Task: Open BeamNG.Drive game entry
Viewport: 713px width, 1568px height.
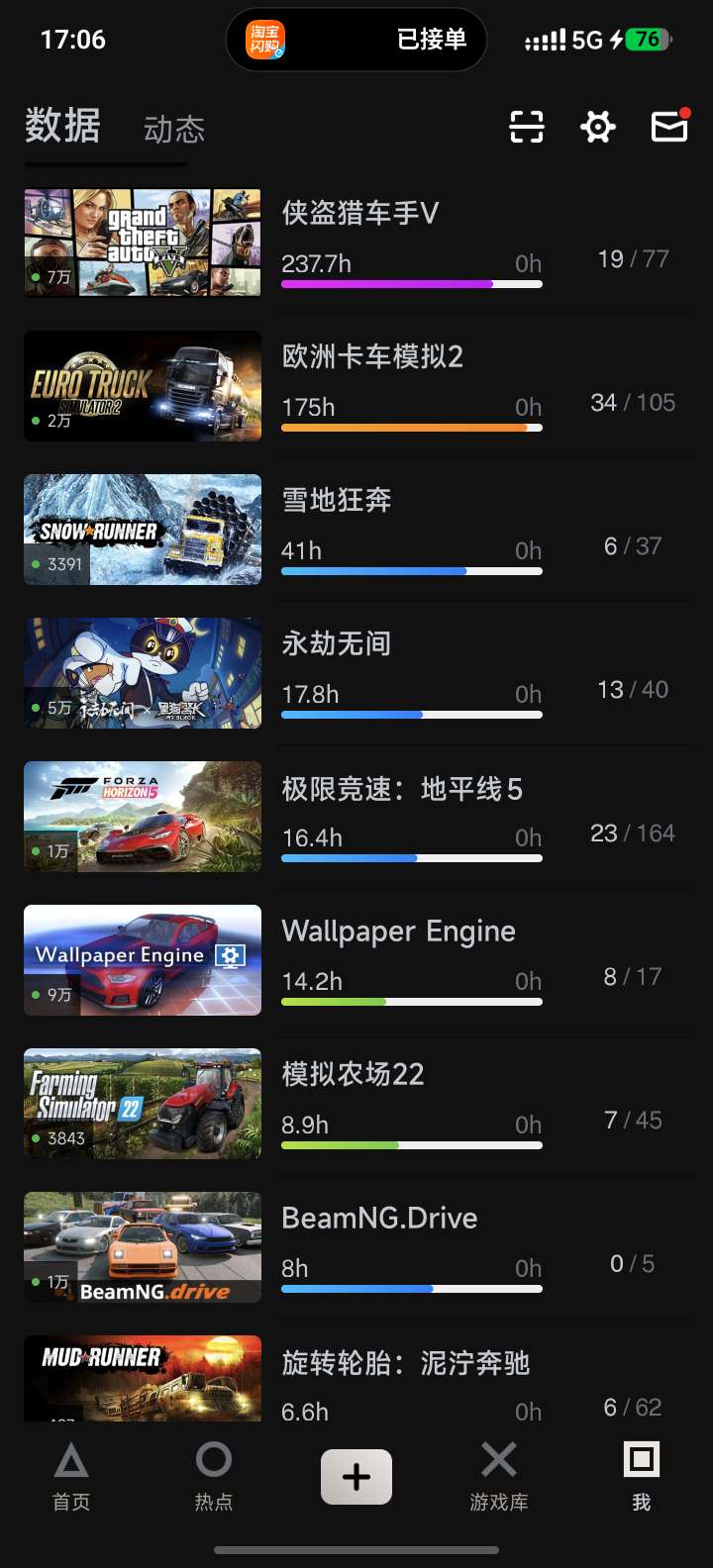Action: tap(356, 1247)
